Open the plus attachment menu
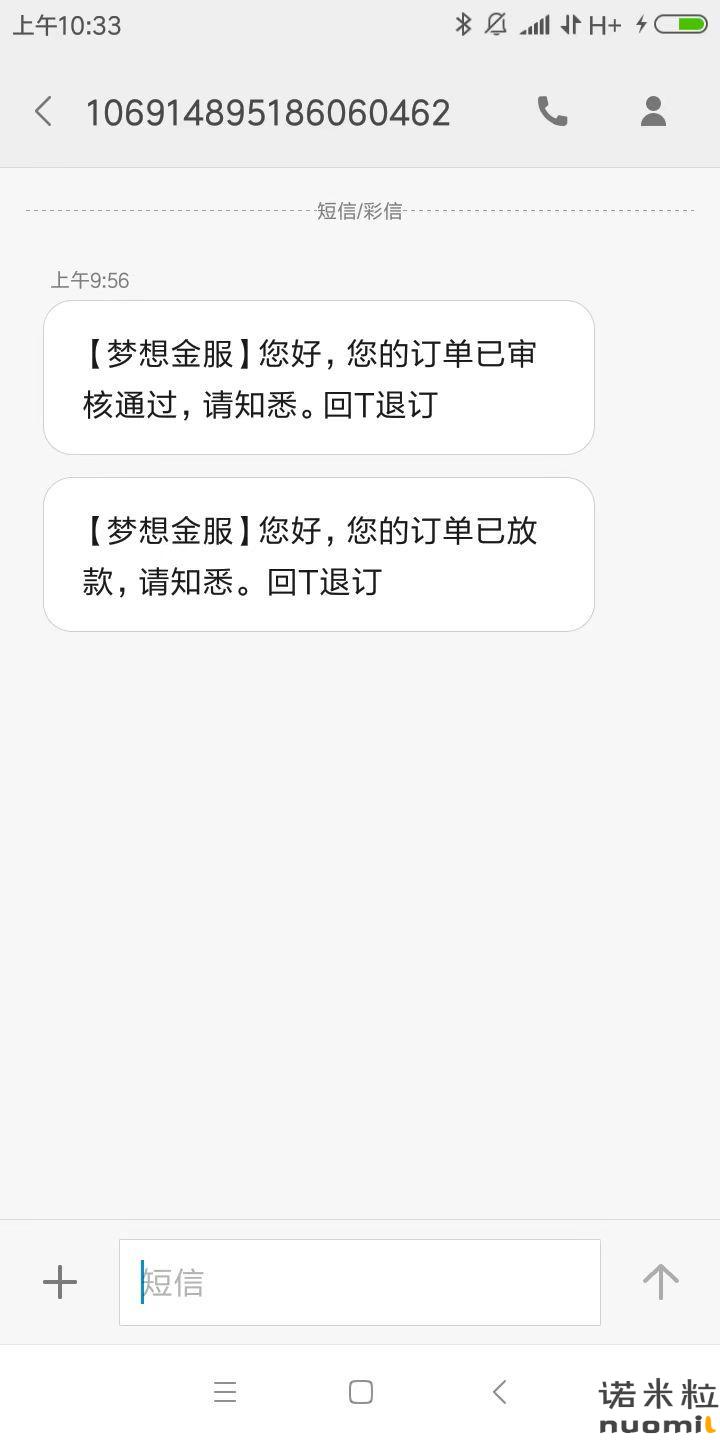Viewport: 720px width, 1440px height. (60, 1282)
